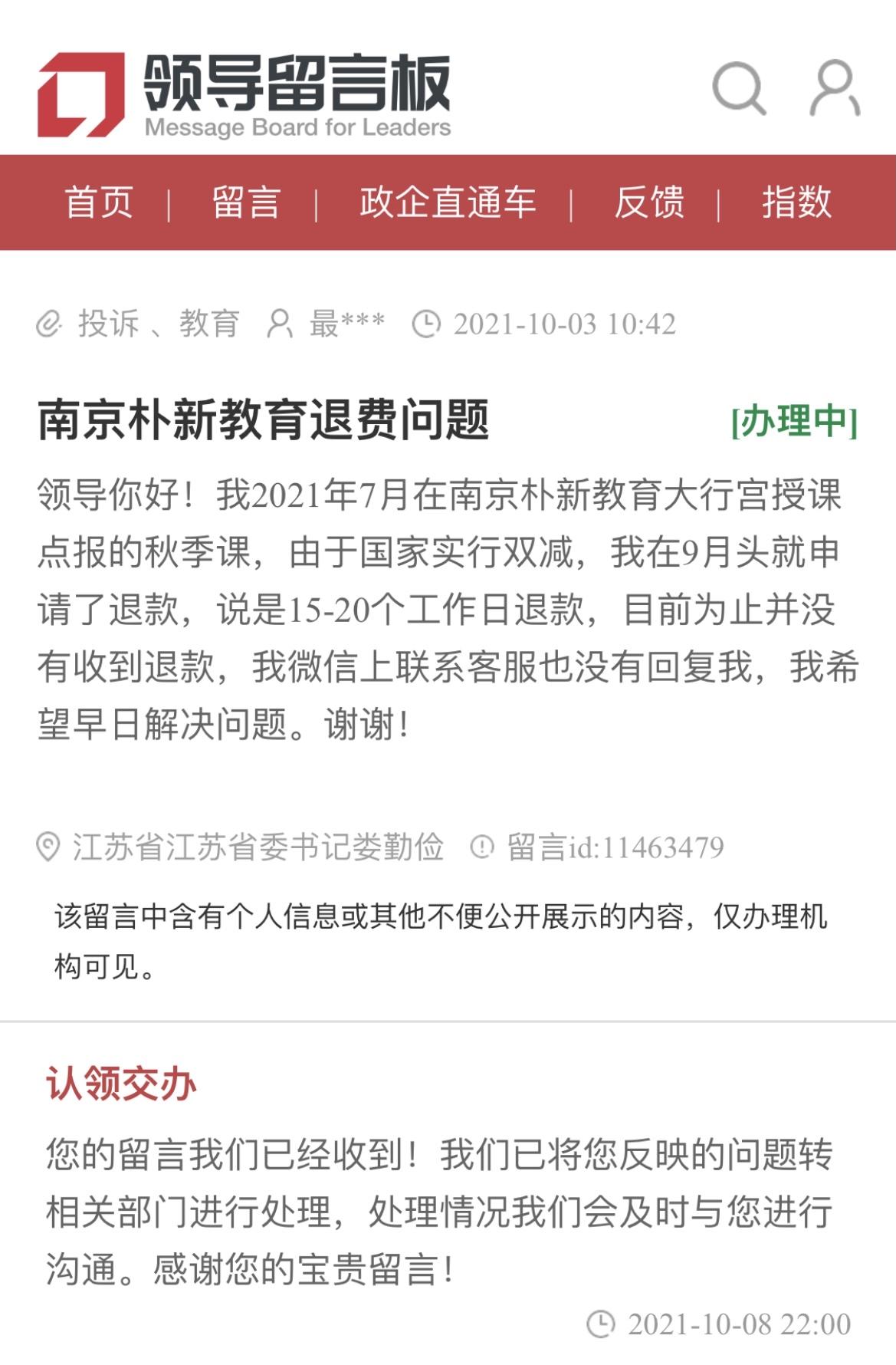Screen dimensions: 896x1365
Task: Go to the 首页 home tab
Action: tap(99, 202)
